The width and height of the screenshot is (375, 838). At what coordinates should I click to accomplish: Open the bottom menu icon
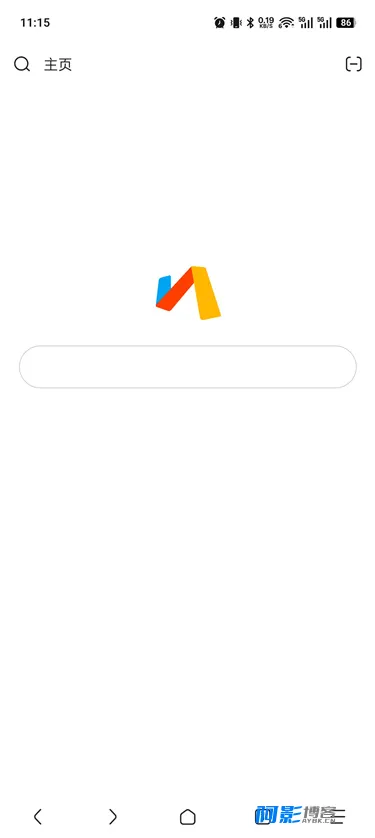(x=338, y=816)
